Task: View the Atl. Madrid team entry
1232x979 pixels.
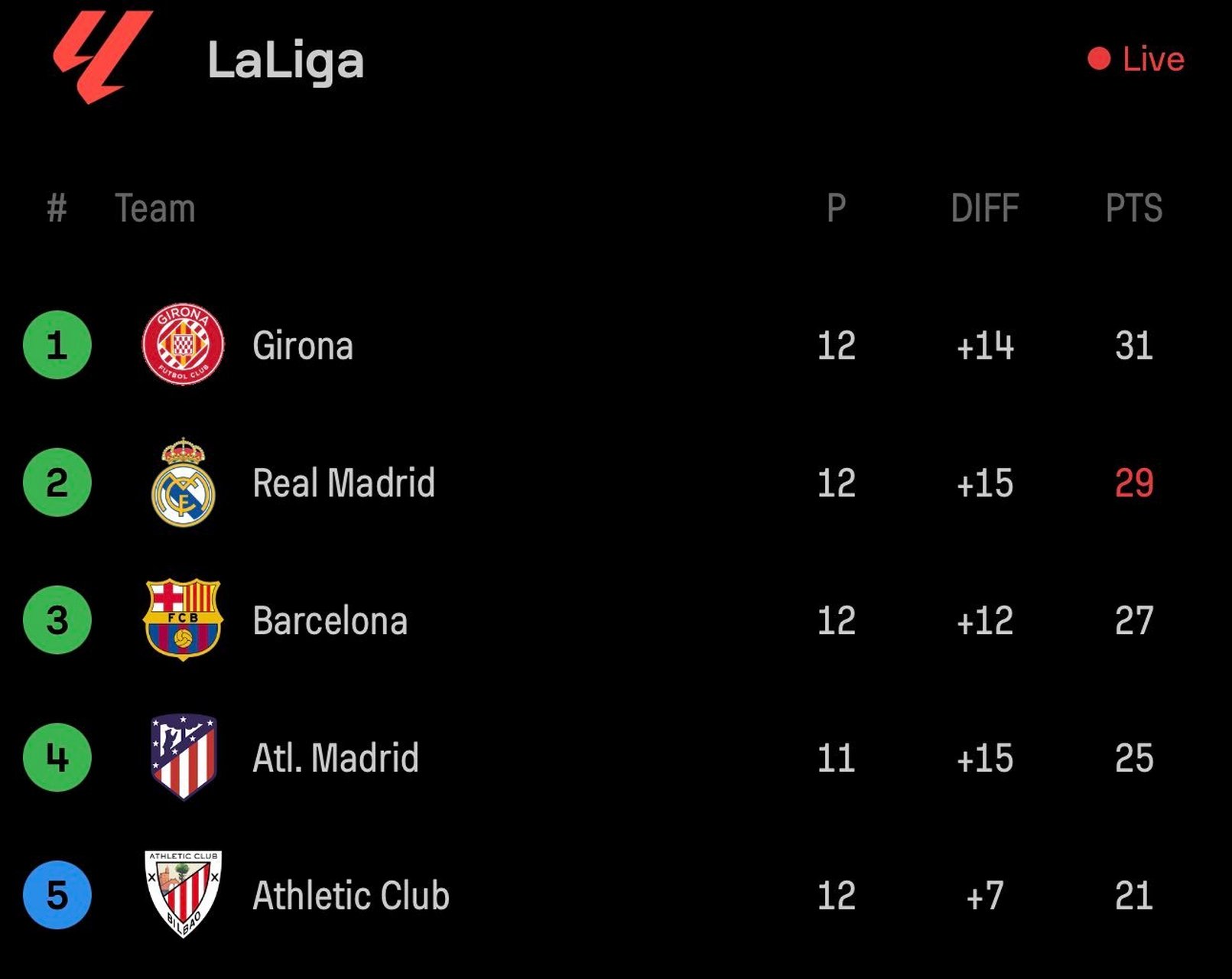Action: point(335,758)
